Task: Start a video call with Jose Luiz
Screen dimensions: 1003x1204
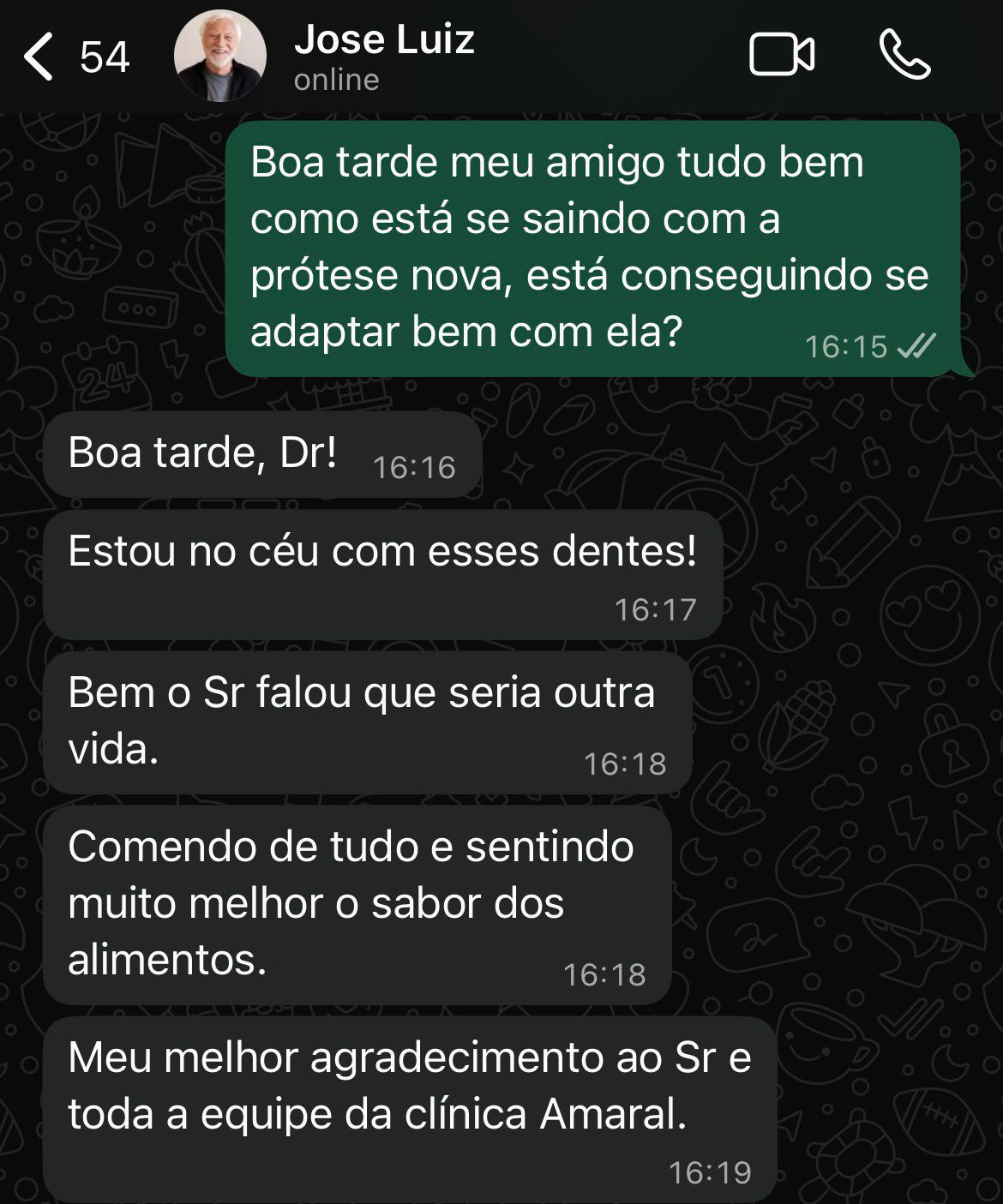Action: click(781, 56)
